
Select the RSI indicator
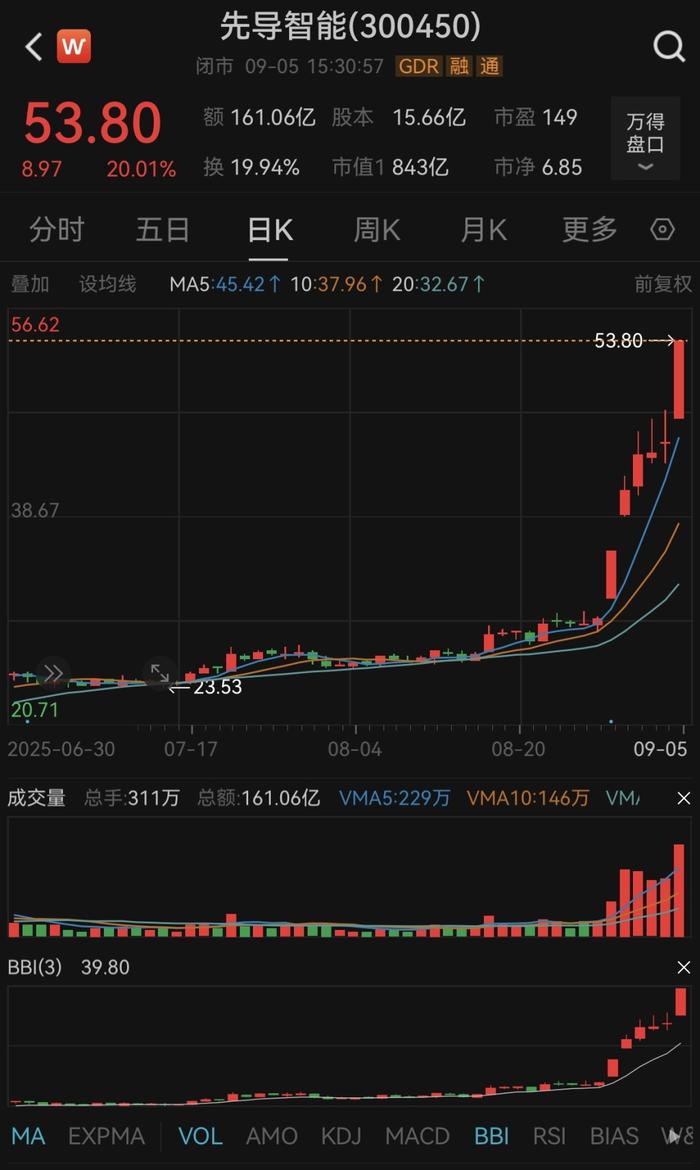coord(549,1136)
